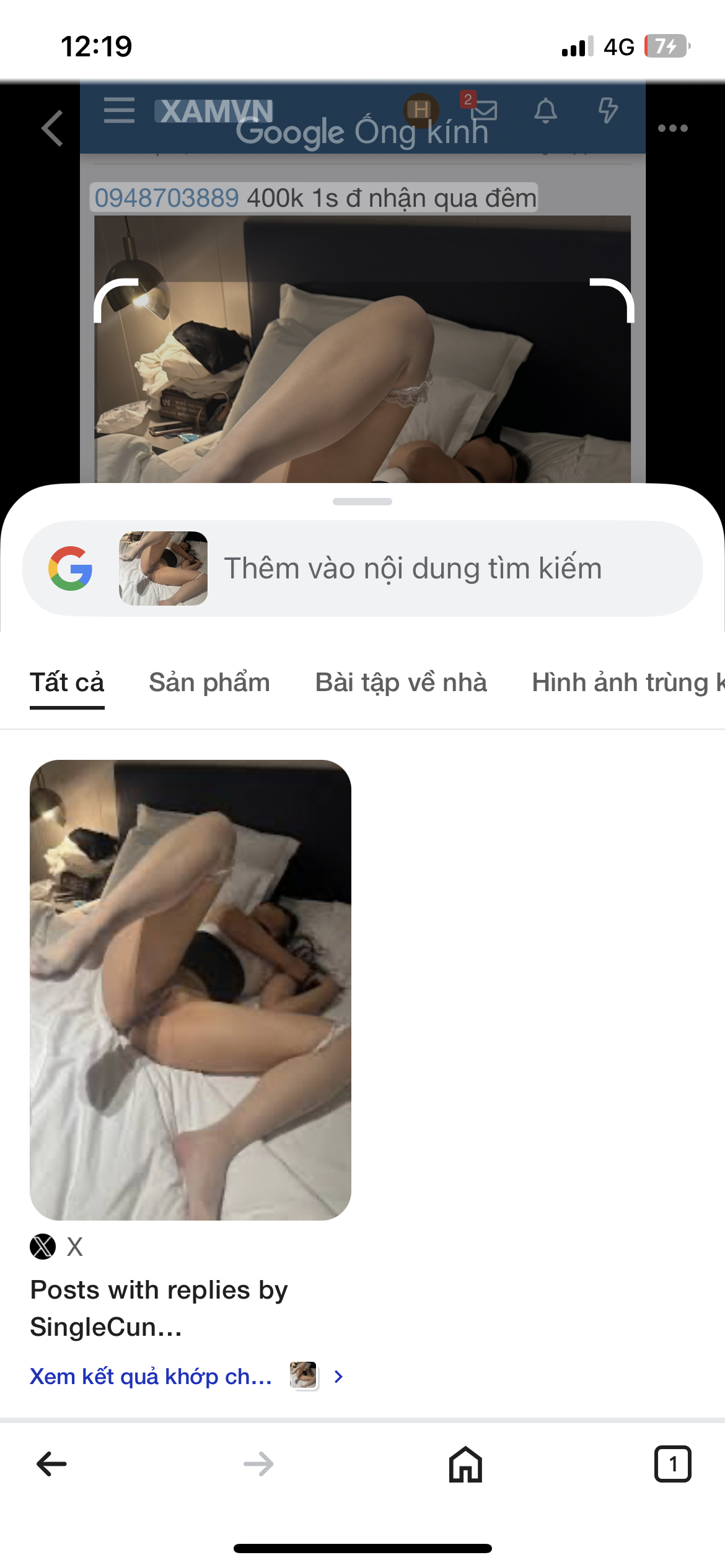Screen dimensions: 725x1568
Task: Switch to the 'Bài tập về nhà' tab
Action: (401, 682)
